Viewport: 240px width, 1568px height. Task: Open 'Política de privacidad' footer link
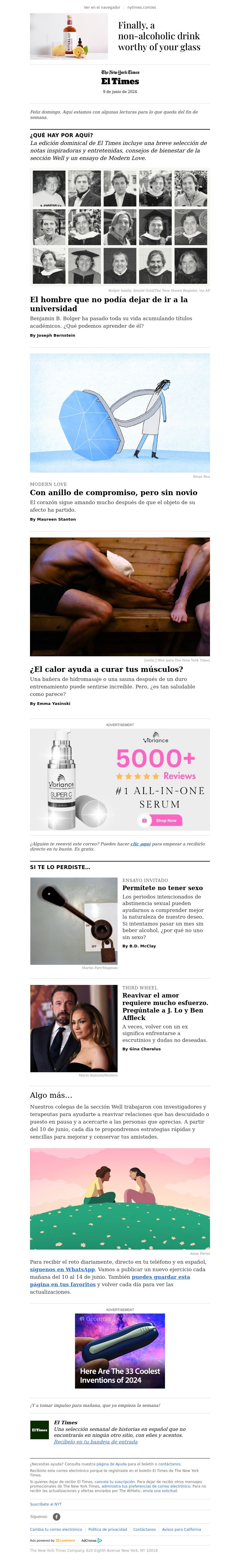pyautogui.click(x=107, y=1529)
